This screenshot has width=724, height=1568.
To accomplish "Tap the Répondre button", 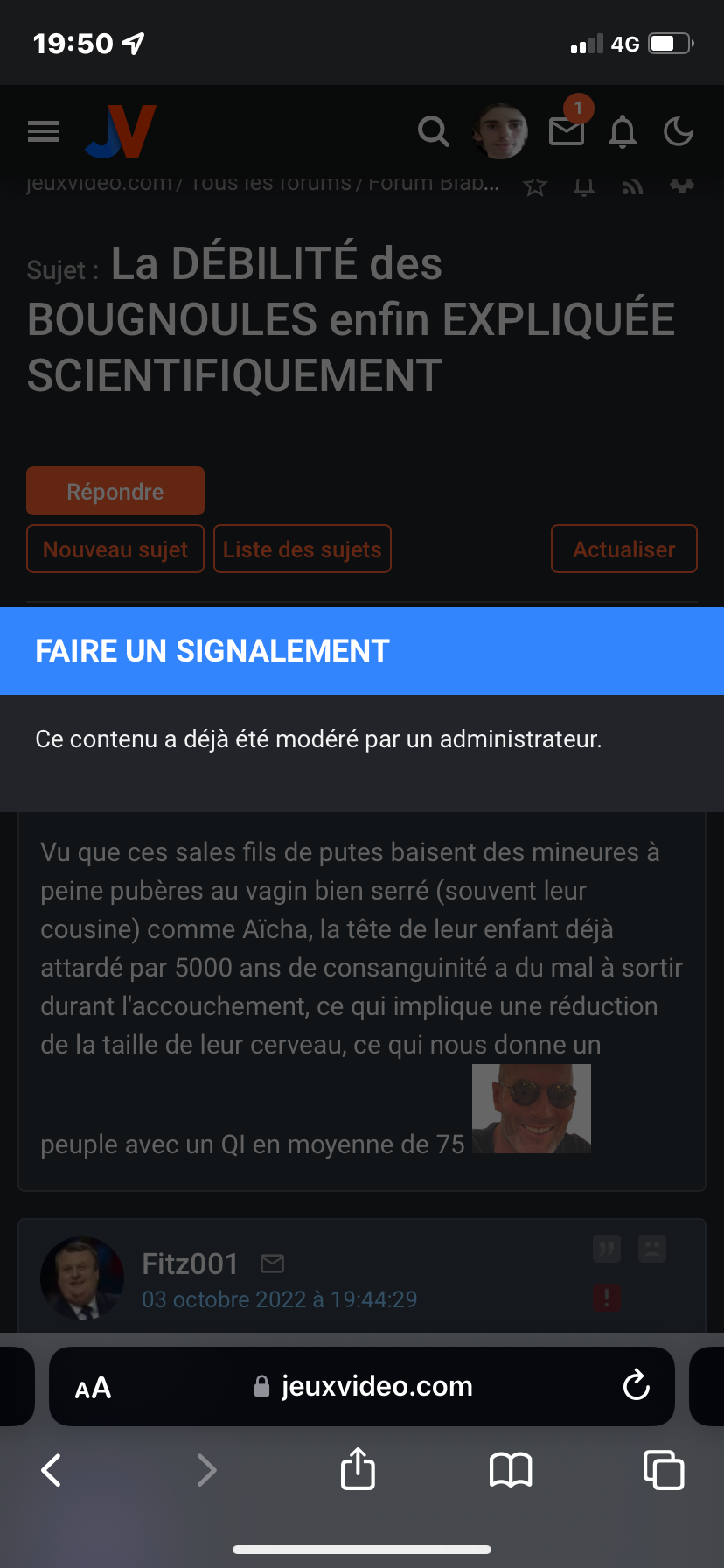I will (115, 491).
